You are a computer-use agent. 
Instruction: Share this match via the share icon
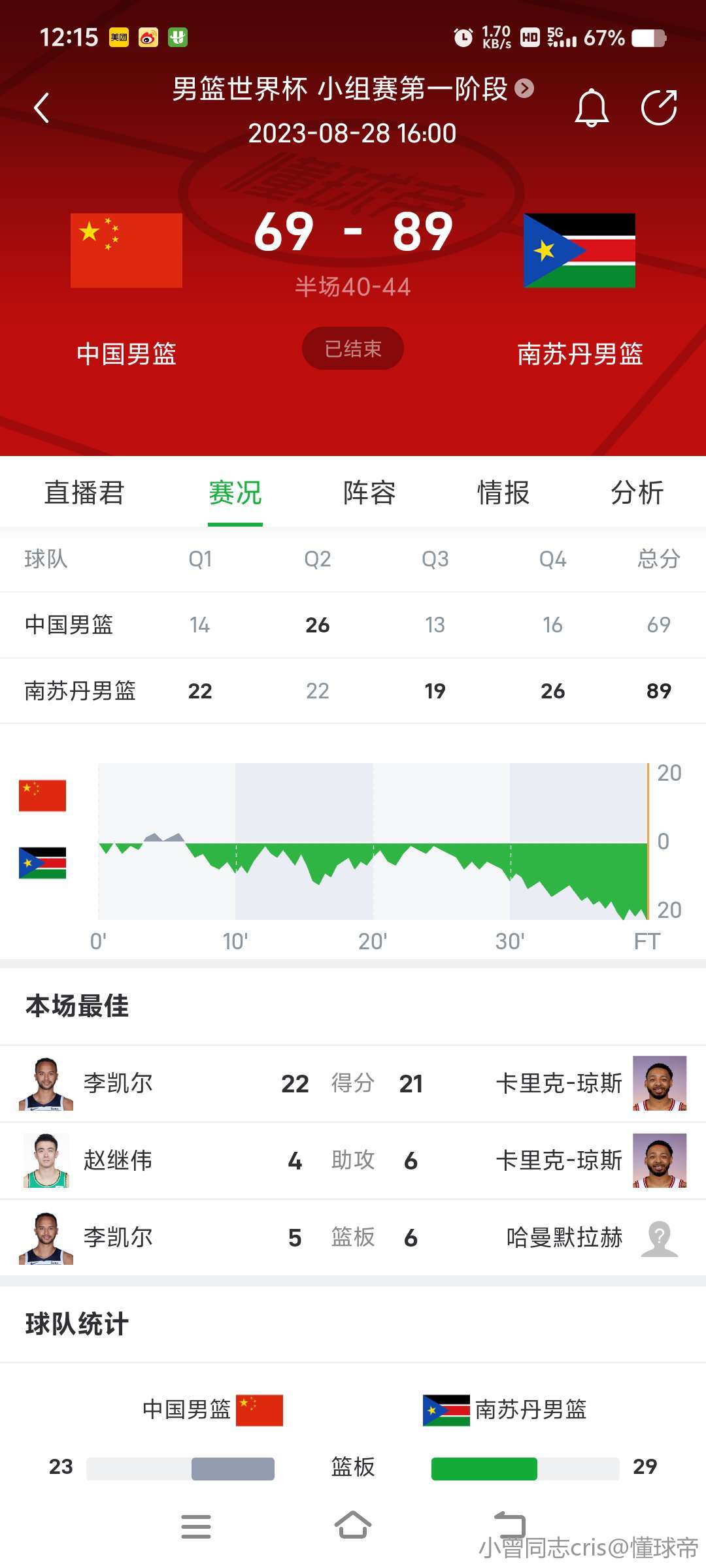coord(659,108)
